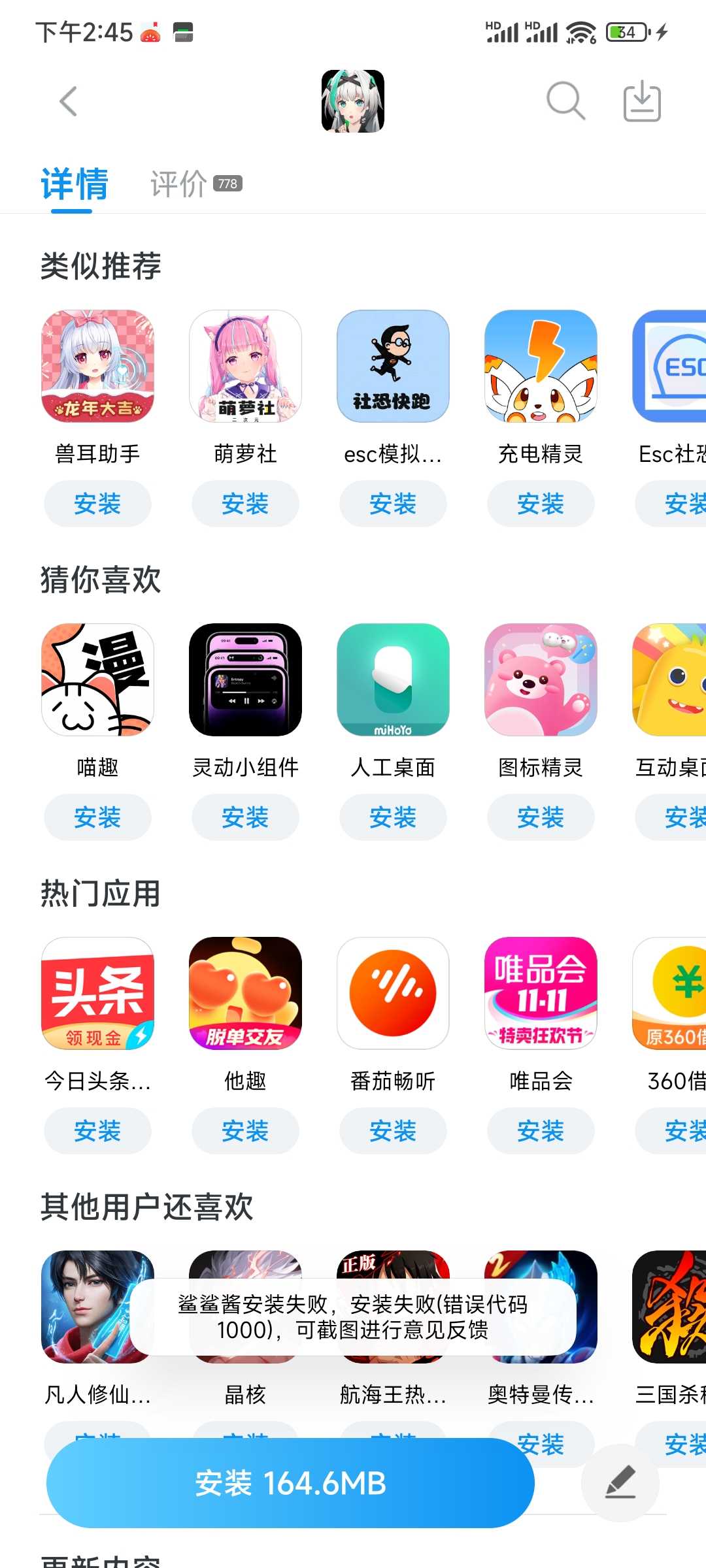The width and height of the screenshot is (706, 1568).
Task: View 图标精灵 app details
Action: point(541,679)
